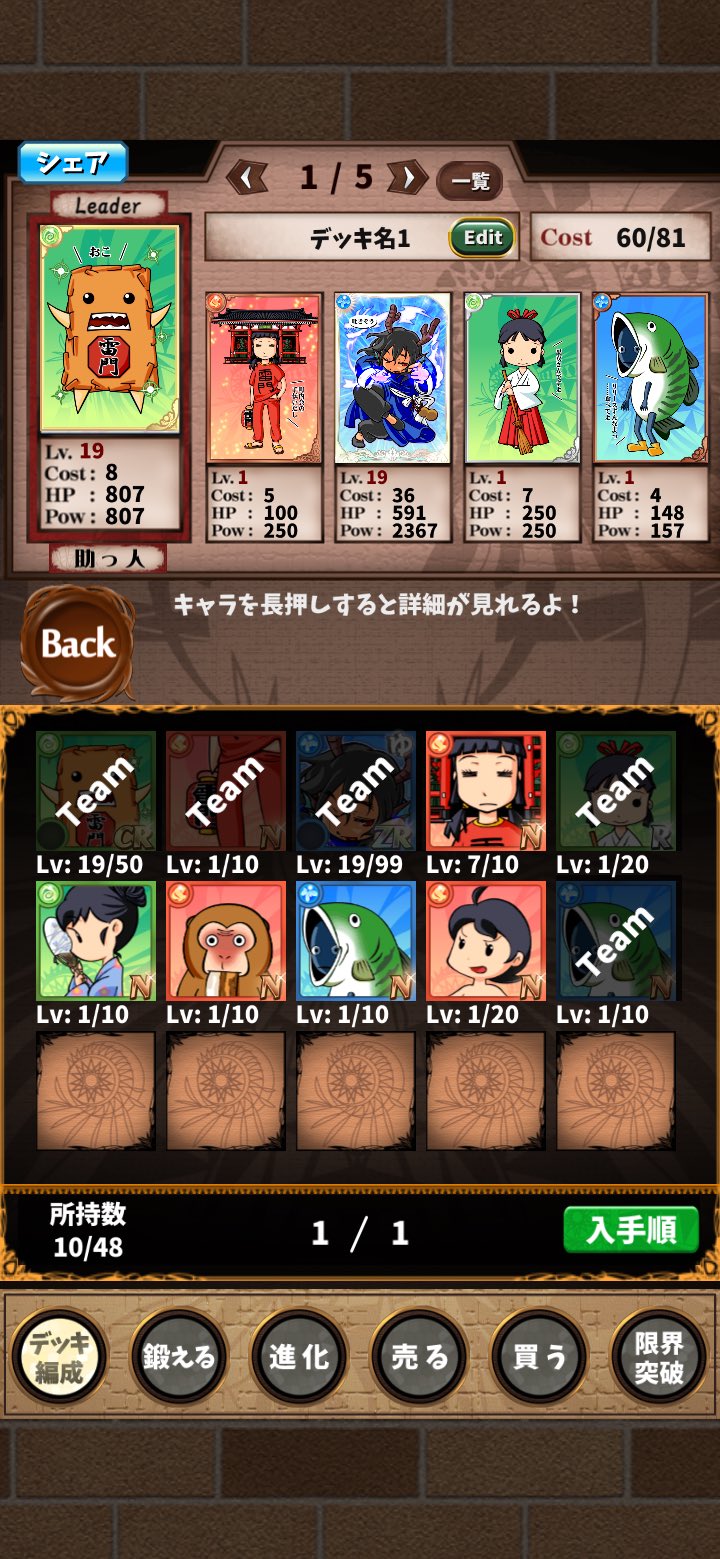Open the 買う buy tab

pyautogui.click(x=539, y=1357)
